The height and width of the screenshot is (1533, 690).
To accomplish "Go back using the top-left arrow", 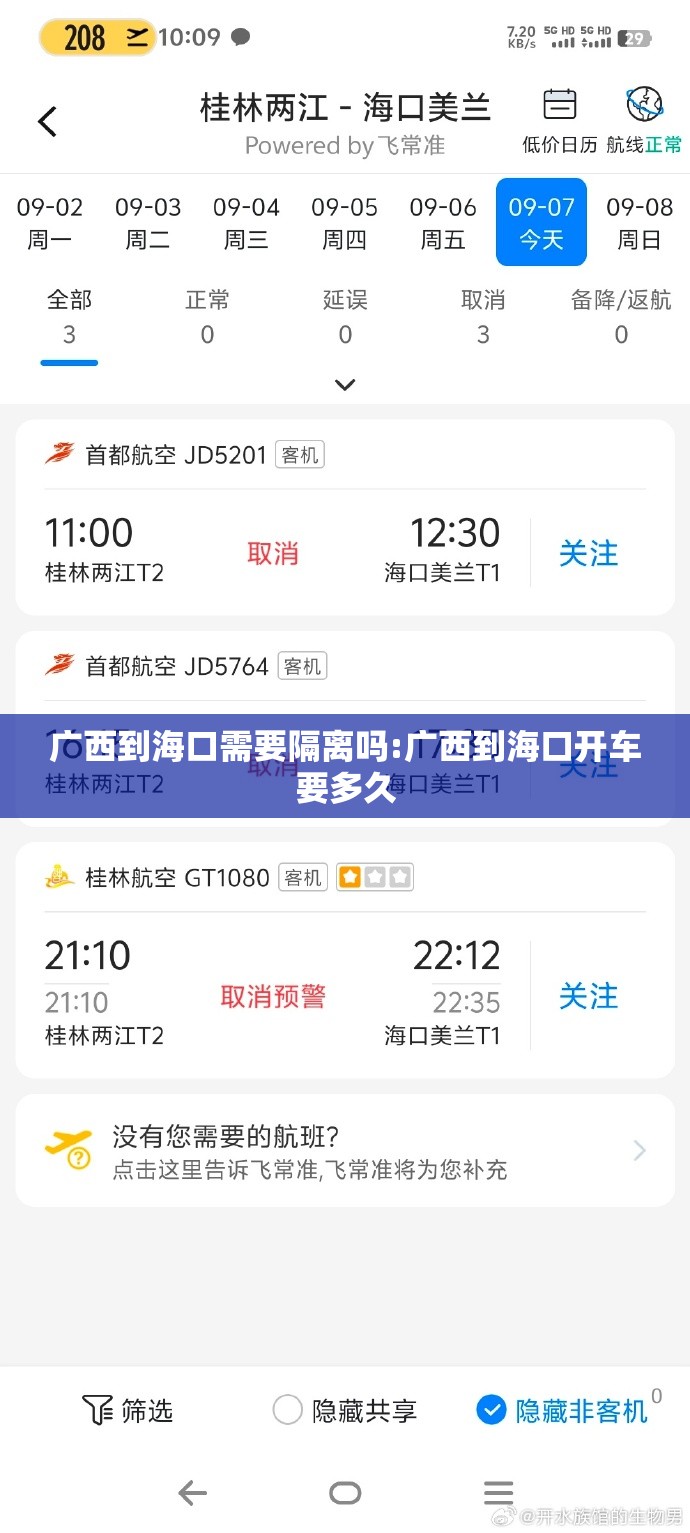I will tap(47, 122).
